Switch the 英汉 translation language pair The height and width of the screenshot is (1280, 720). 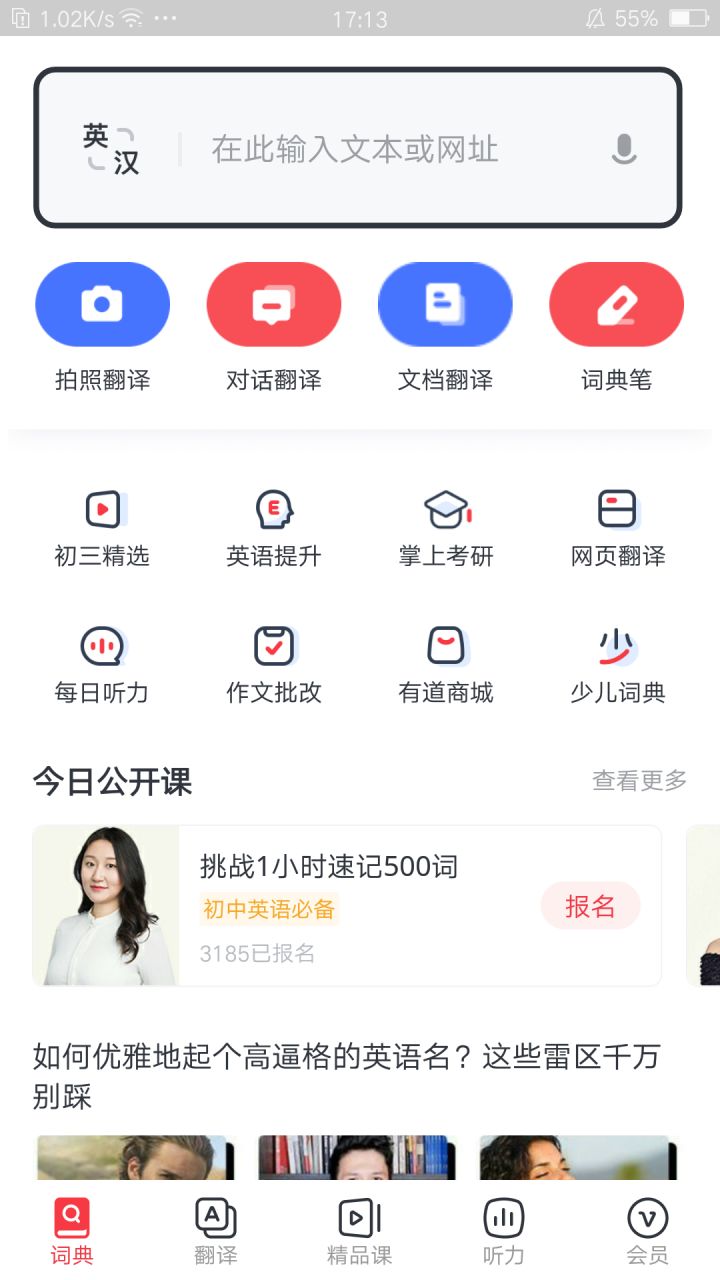coord(111,150)
